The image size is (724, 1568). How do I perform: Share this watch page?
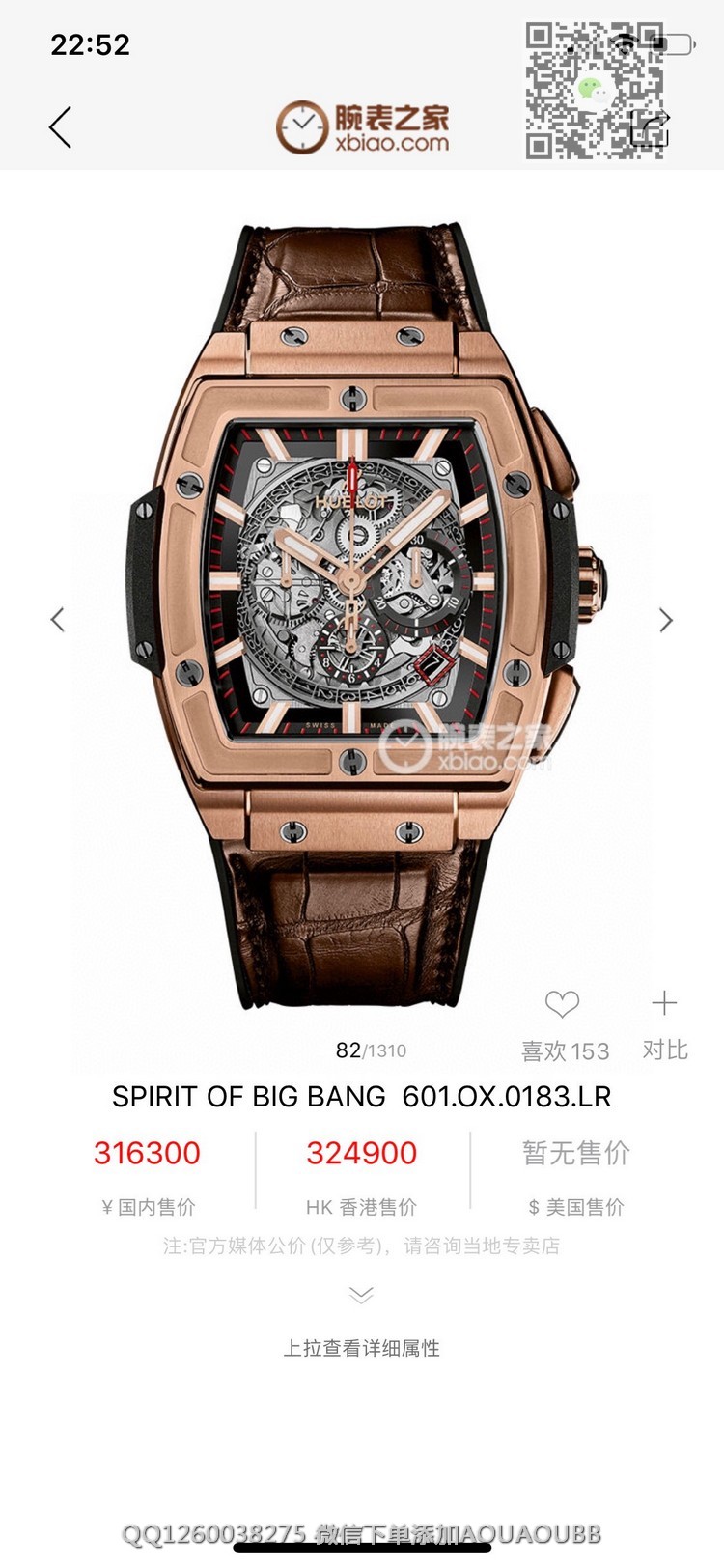pyautogui.click(x=650, y=128)
